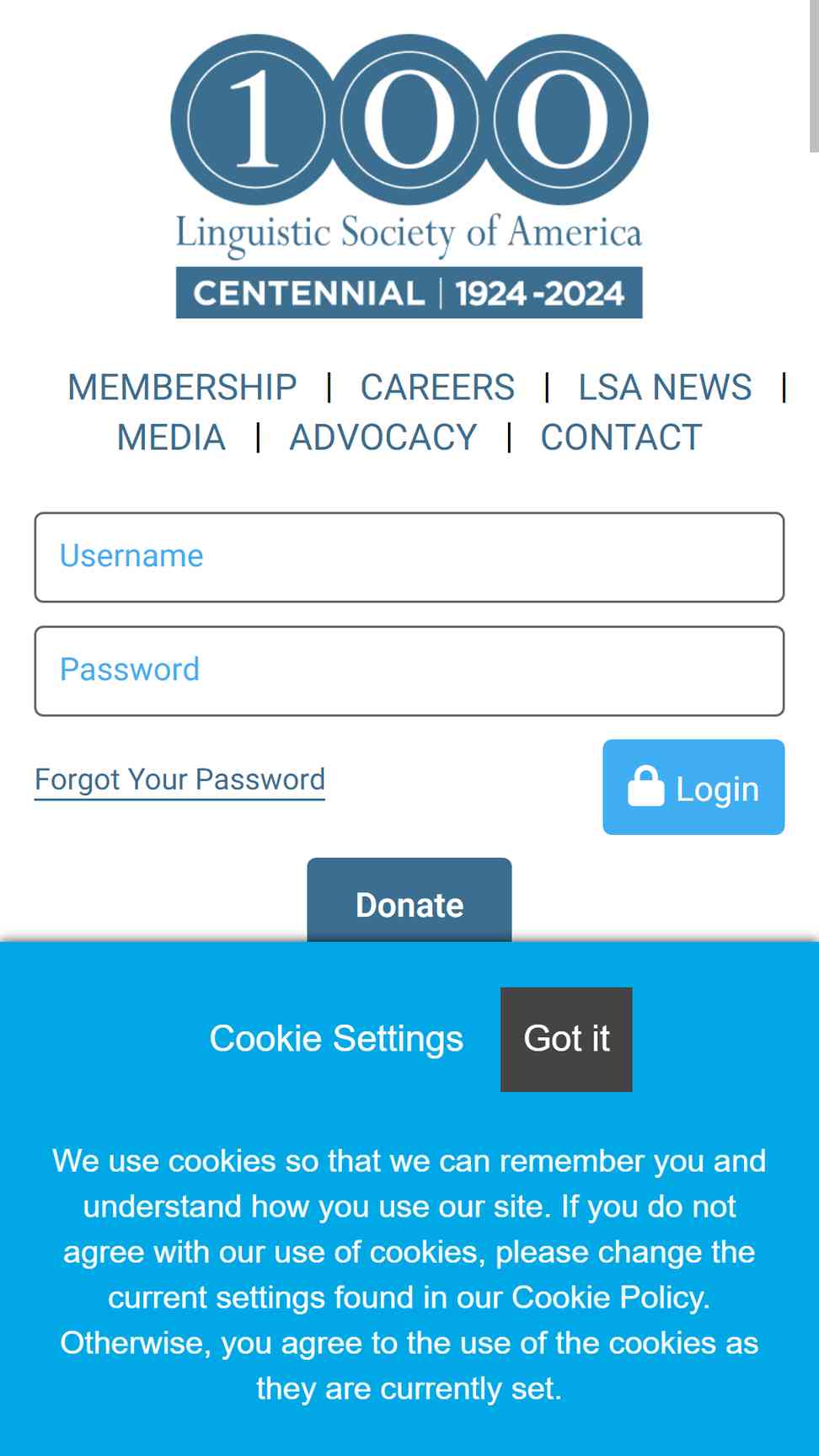Open the MEMBERSHIP menu link
Image resolution: width=819 pixels, height=1456 pixels.
click(182, 388)
